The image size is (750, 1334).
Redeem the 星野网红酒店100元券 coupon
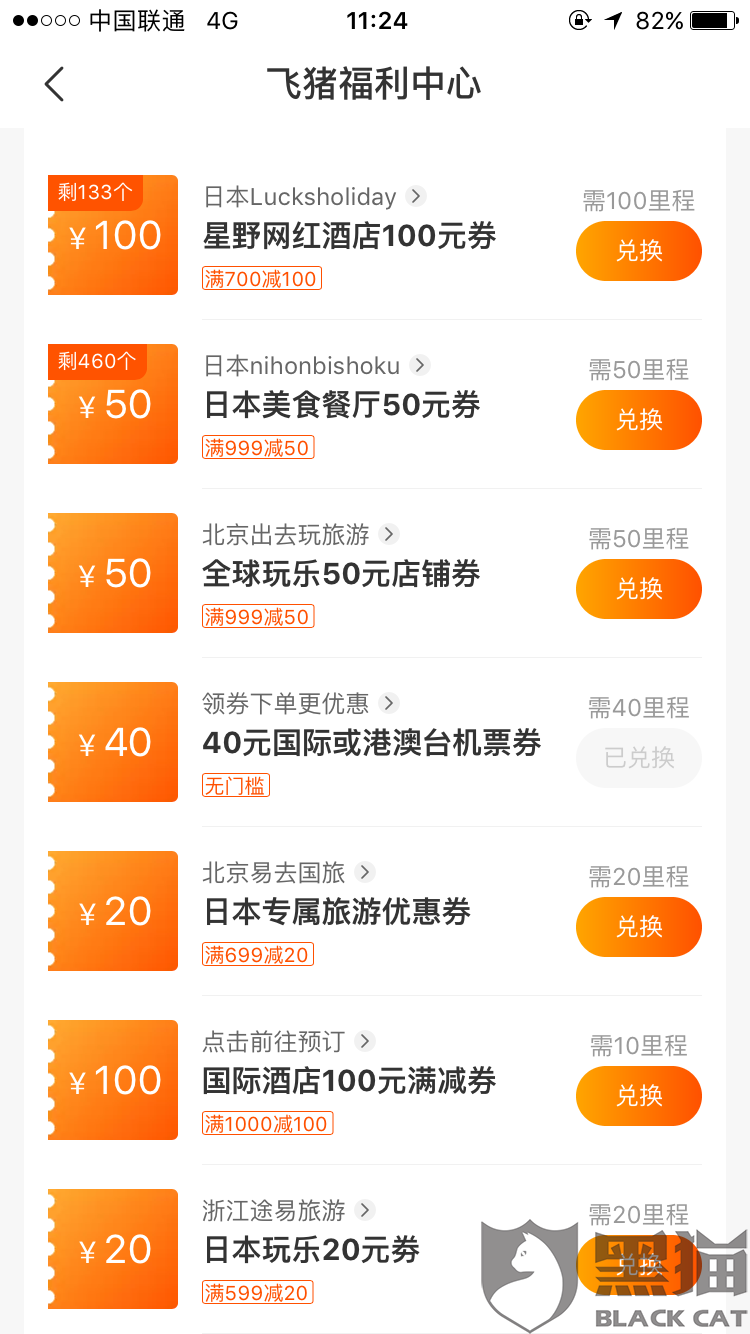[x=638, y=251]
